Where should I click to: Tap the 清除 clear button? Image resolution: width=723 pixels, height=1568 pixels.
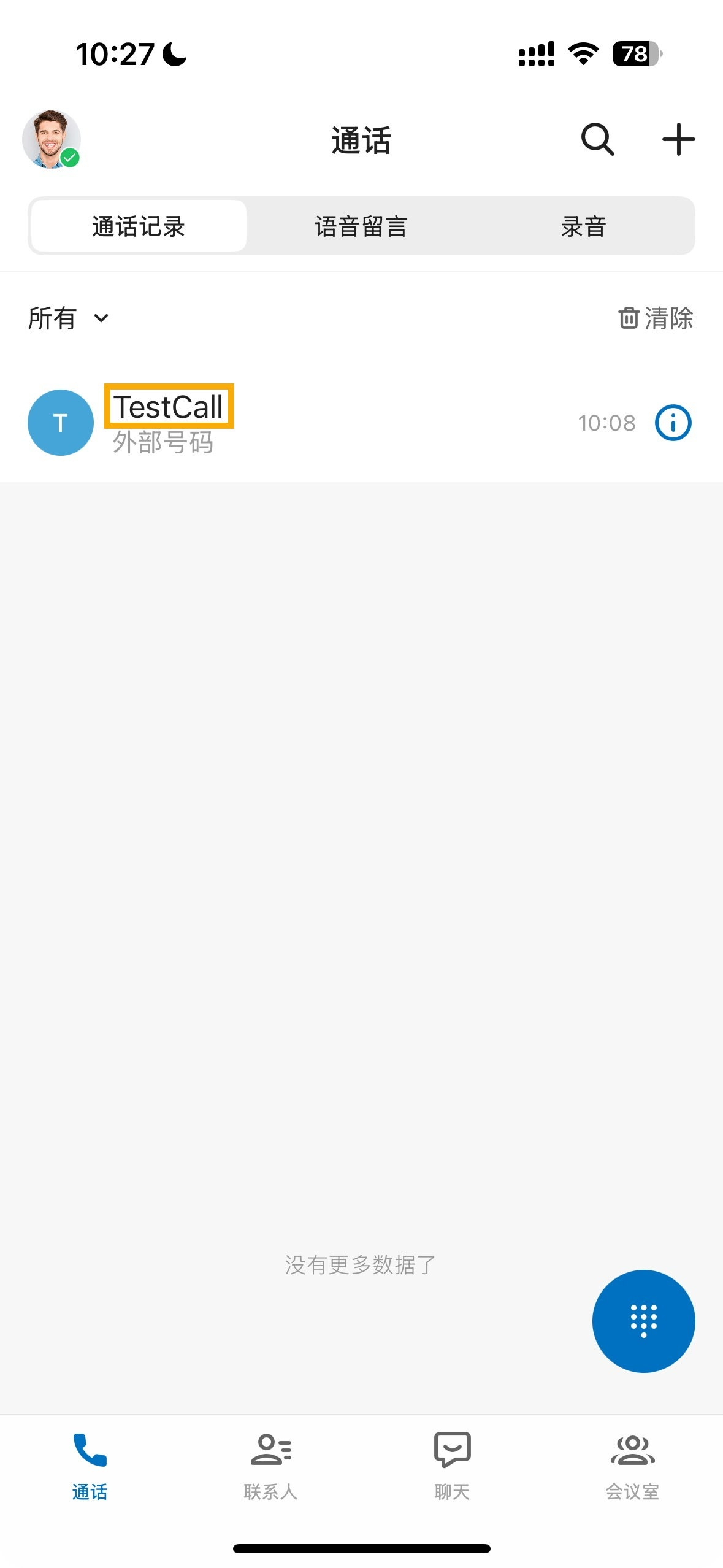coord(655,318)
